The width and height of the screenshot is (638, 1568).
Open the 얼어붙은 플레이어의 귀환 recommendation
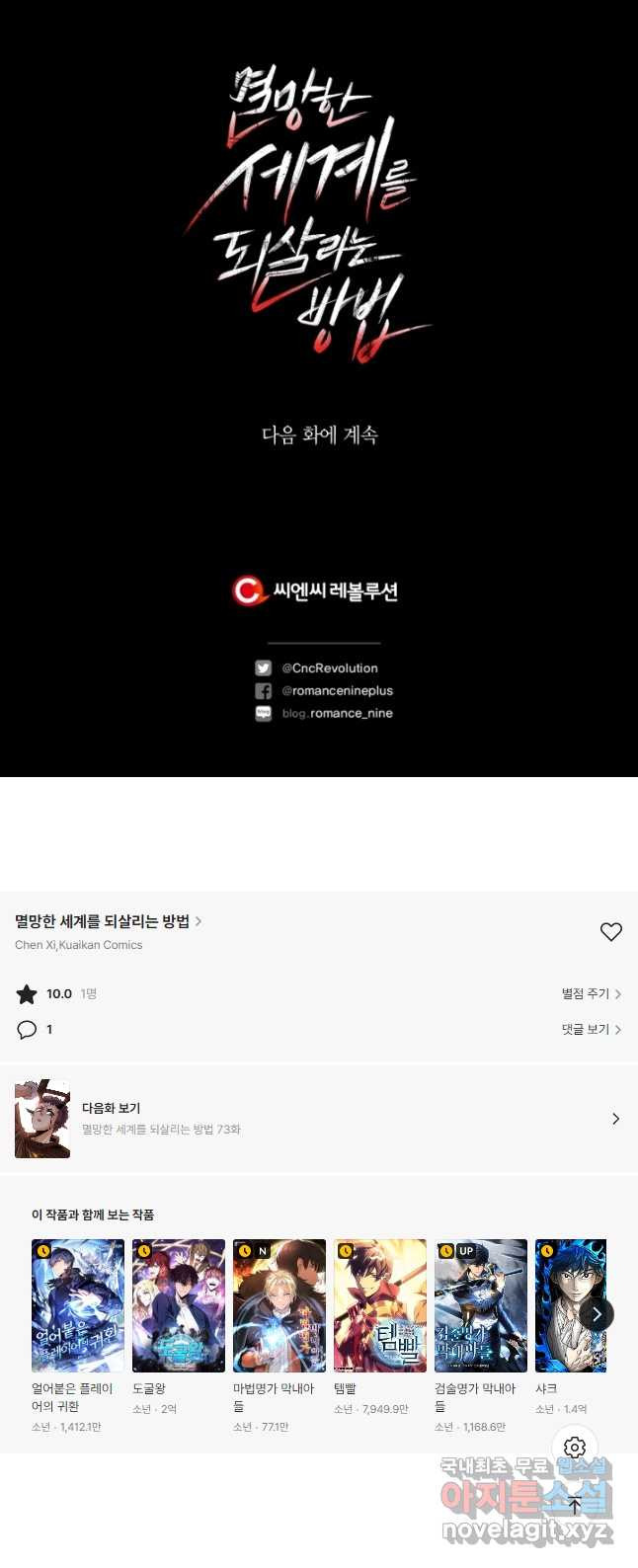click(x=78, y=1305)
